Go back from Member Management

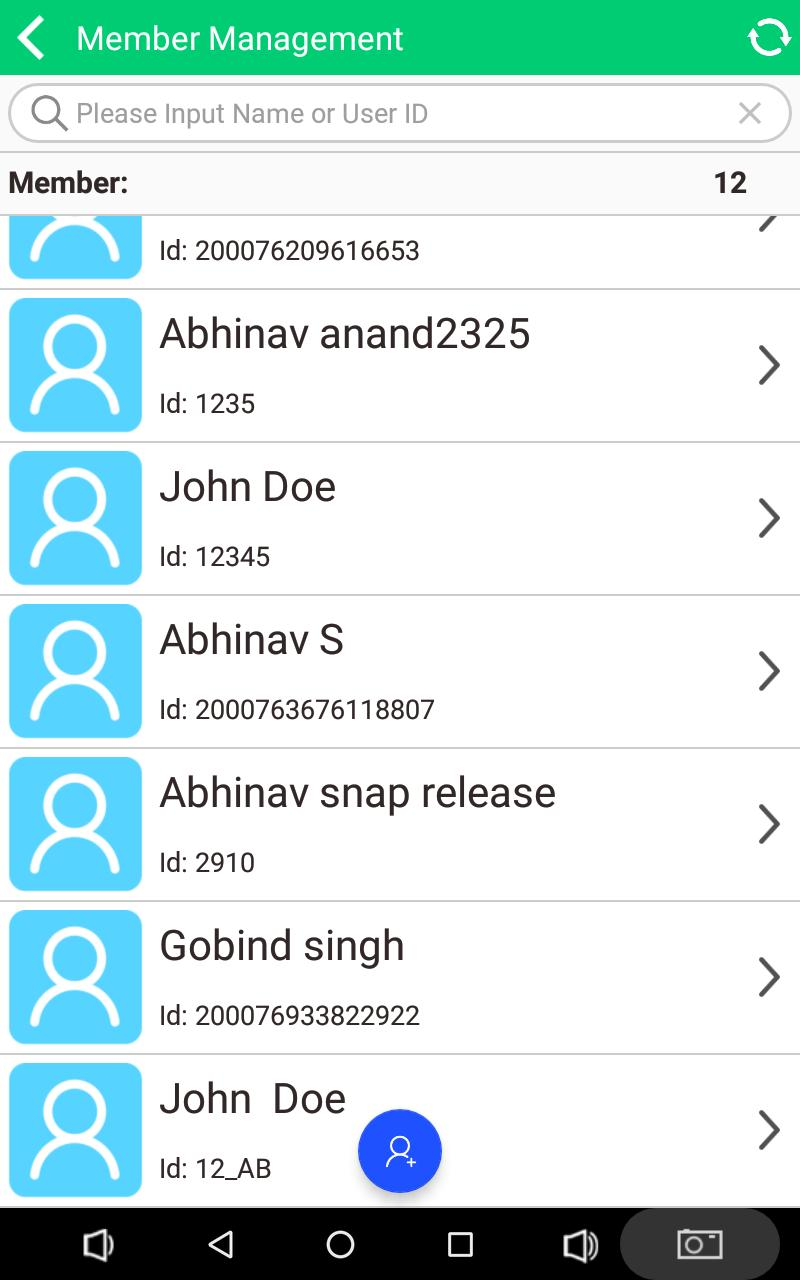[32, 38]
